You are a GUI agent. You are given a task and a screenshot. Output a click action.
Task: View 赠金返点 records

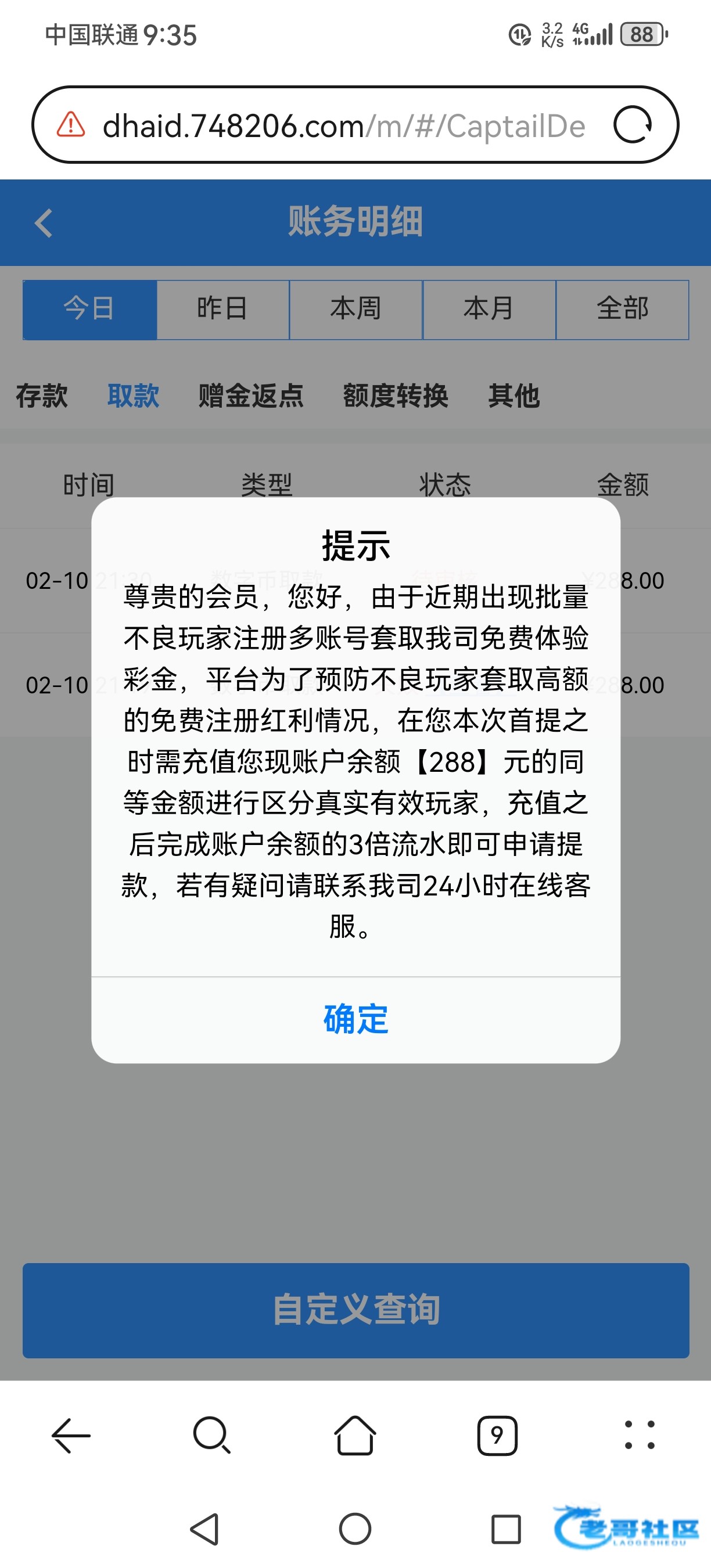[x=251, y=395]
